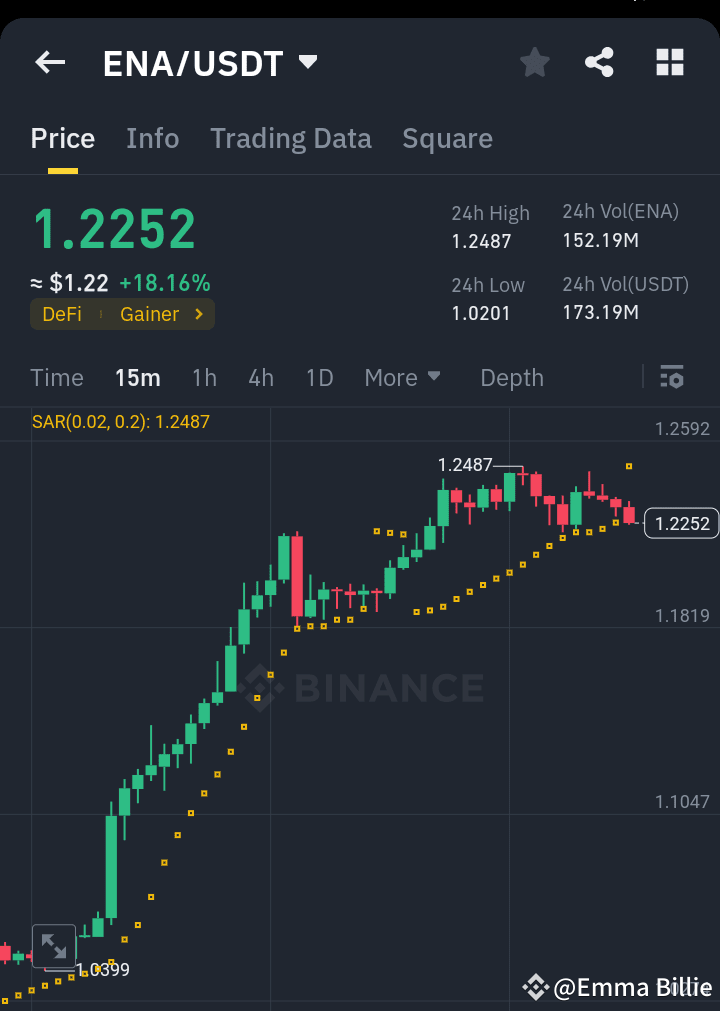This screenshot has height=1011, width=720.
Task: Click the current price label 1.2252
Action: point(681,523)
